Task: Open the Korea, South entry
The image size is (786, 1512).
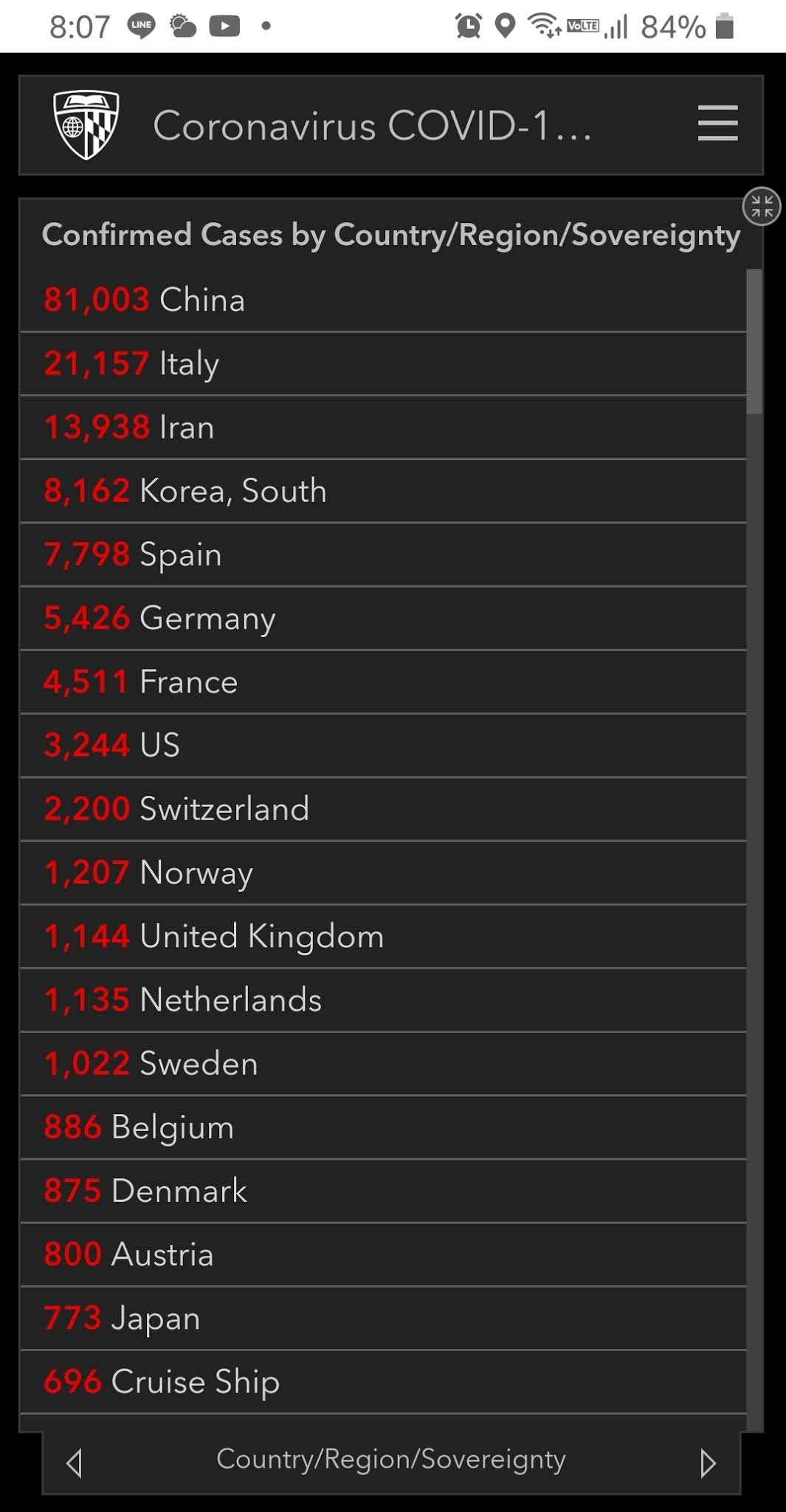Action: (383, 491)
